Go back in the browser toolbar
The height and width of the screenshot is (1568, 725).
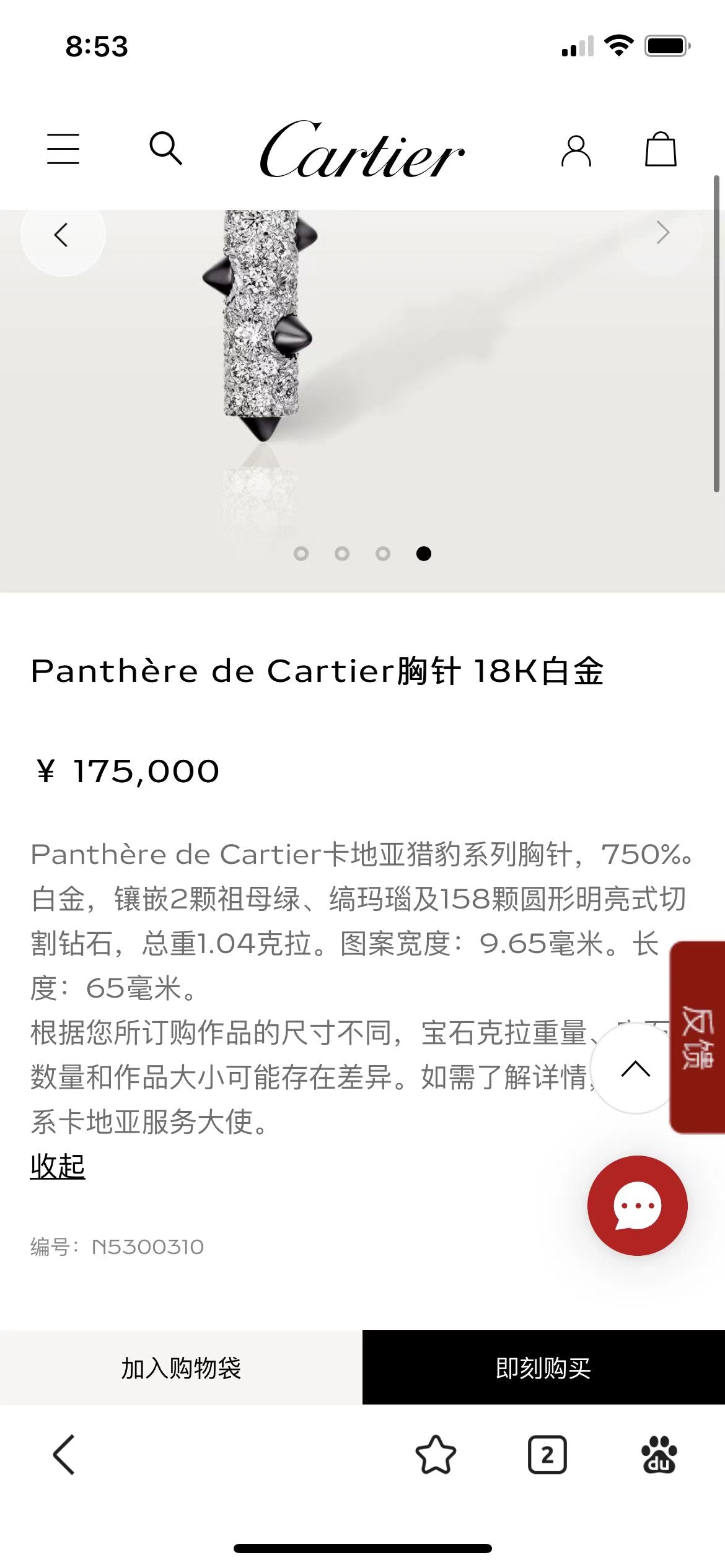pyautogui.click(x=64, y=1454)
